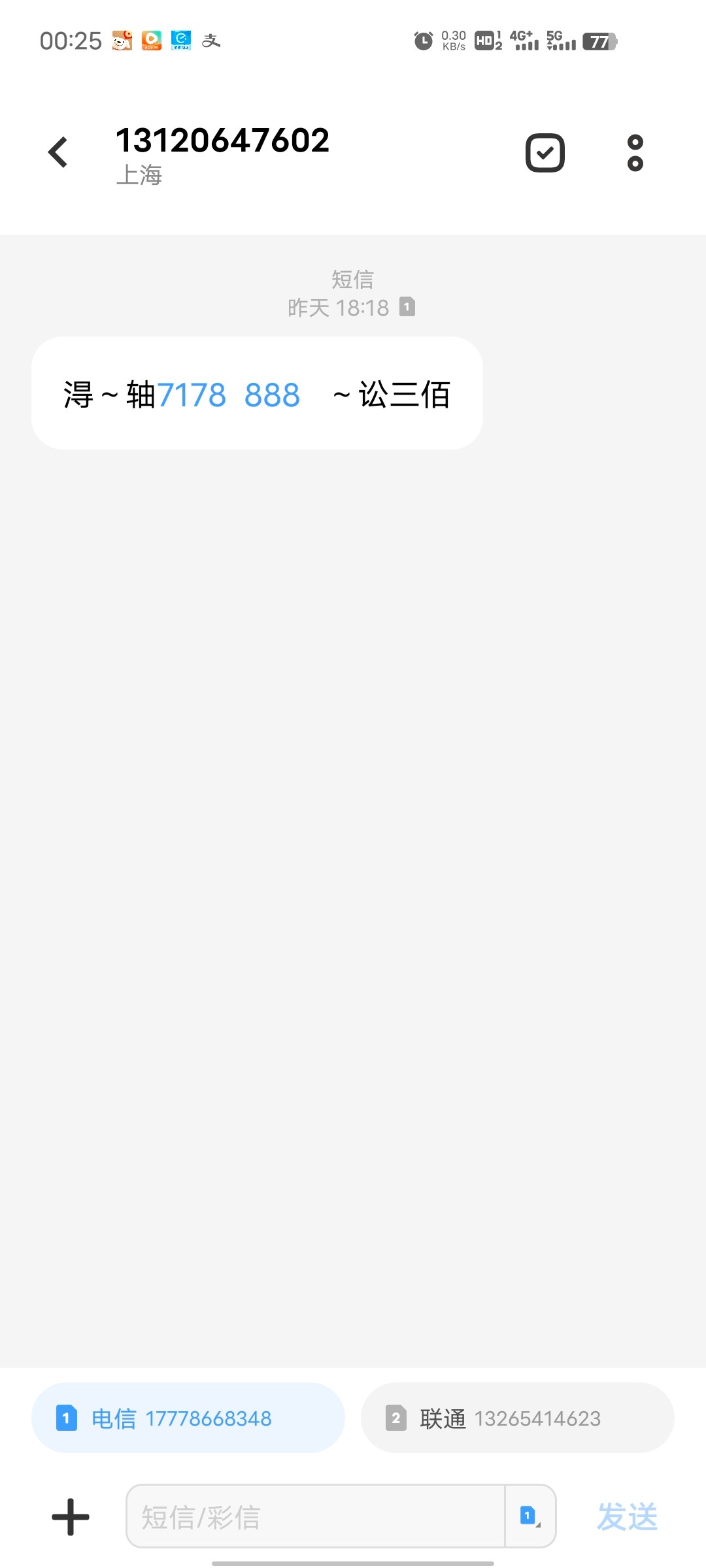Focus the 短信/彩信 message input field

(315, 1516)
